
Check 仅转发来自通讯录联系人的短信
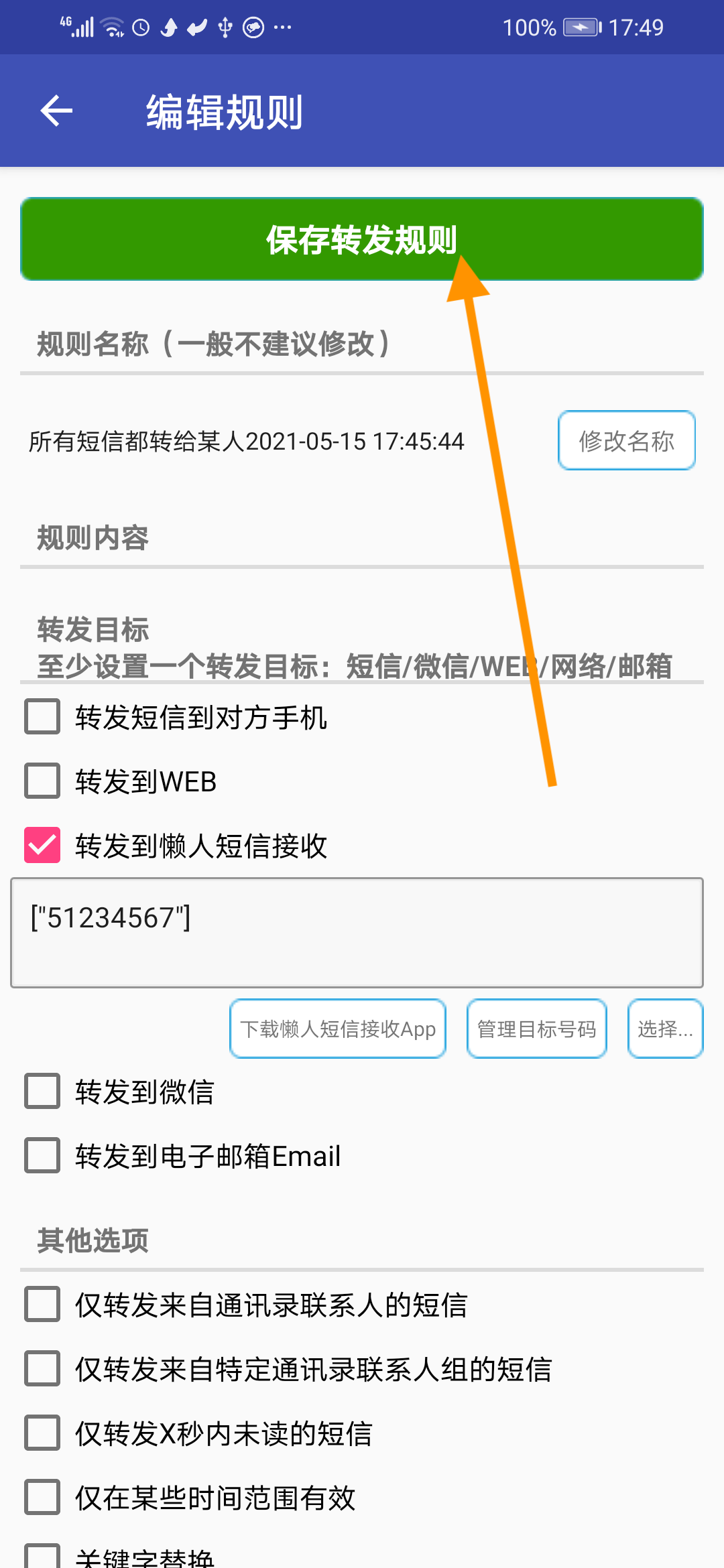click(42, 1304)
